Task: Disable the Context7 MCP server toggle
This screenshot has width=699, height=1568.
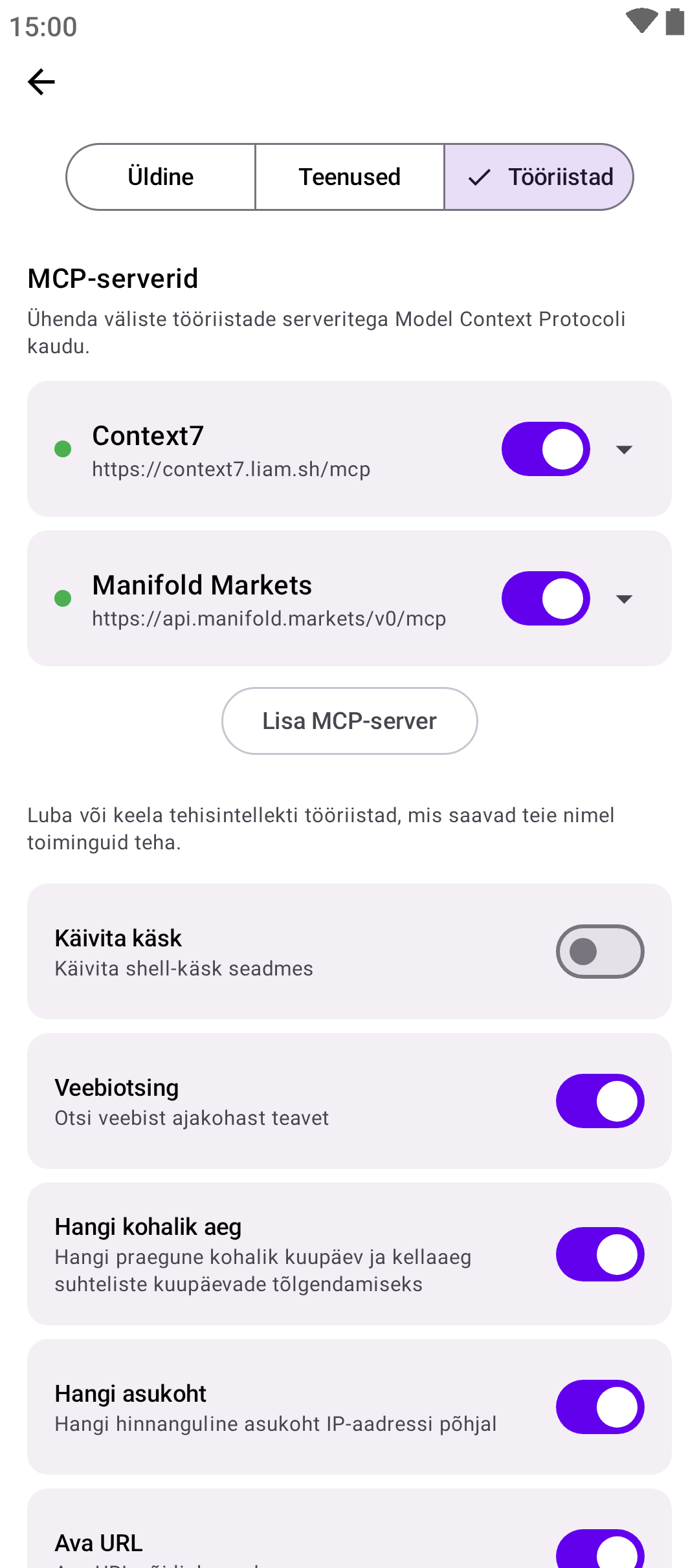Action: pos(546,449)
